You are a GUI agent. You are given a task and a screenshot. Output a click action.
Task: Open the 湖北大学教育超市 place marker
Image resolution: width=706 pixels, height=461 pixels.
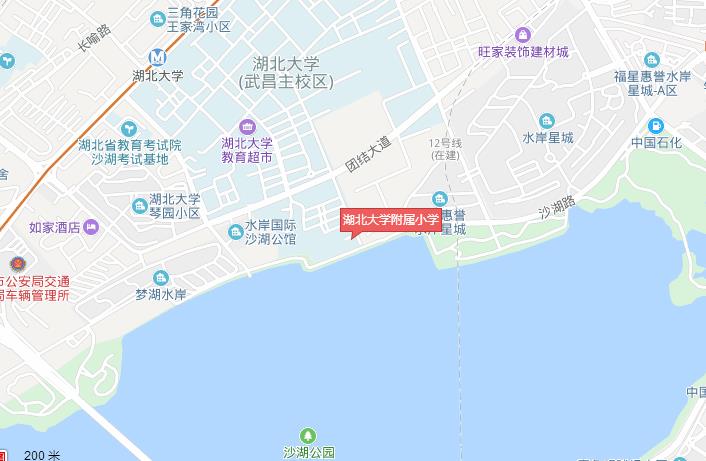click(x=247, y=126)
